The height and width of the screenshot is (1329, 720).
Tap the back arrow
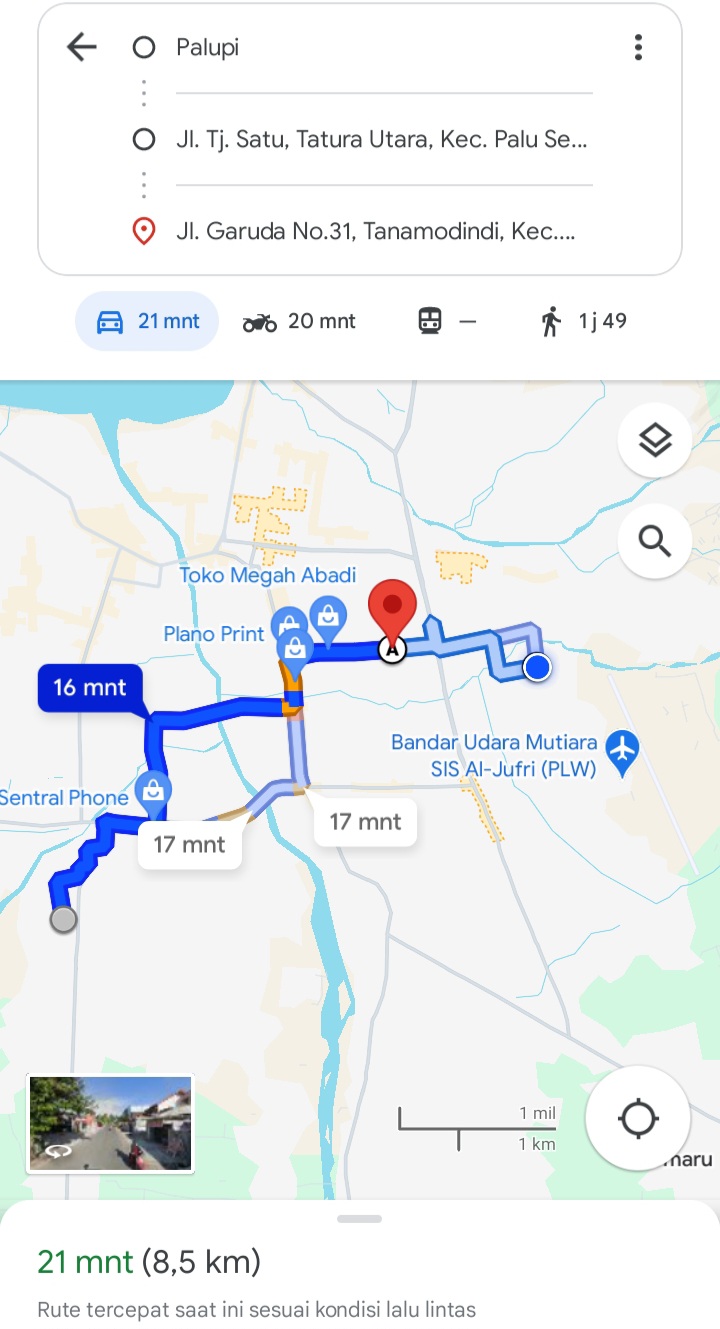pyautogui.click(x=81, y=47)
